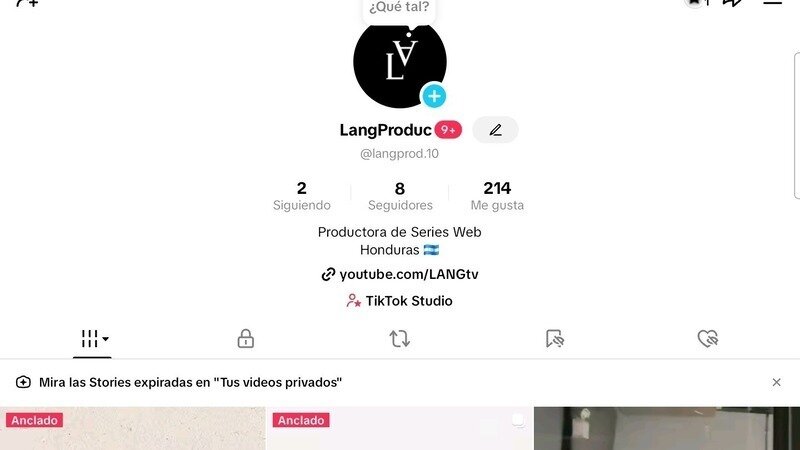Open the video without an Anclado label
The height and width of the screenshot is (450, 800).
(x=666, y=428)
